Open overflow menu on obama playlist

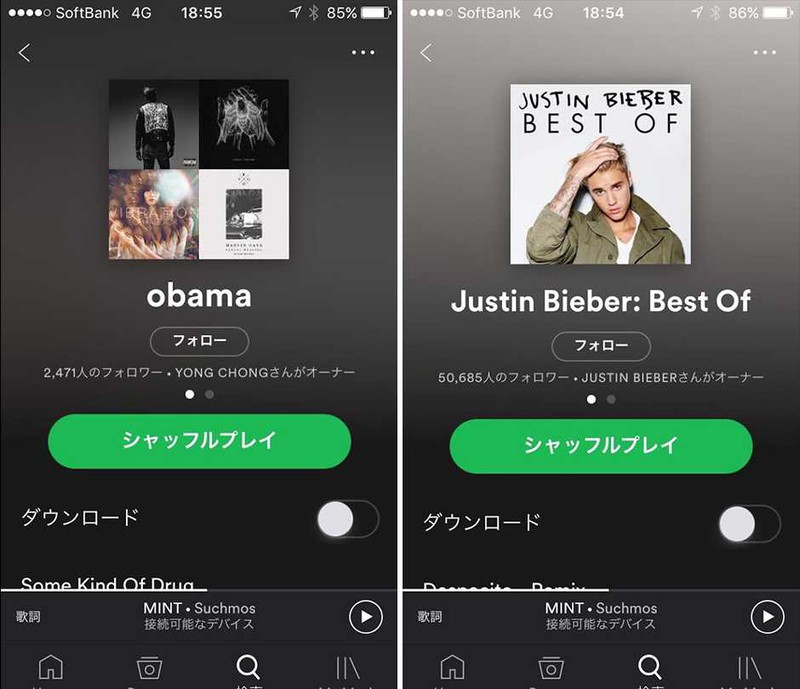point(363,53)
